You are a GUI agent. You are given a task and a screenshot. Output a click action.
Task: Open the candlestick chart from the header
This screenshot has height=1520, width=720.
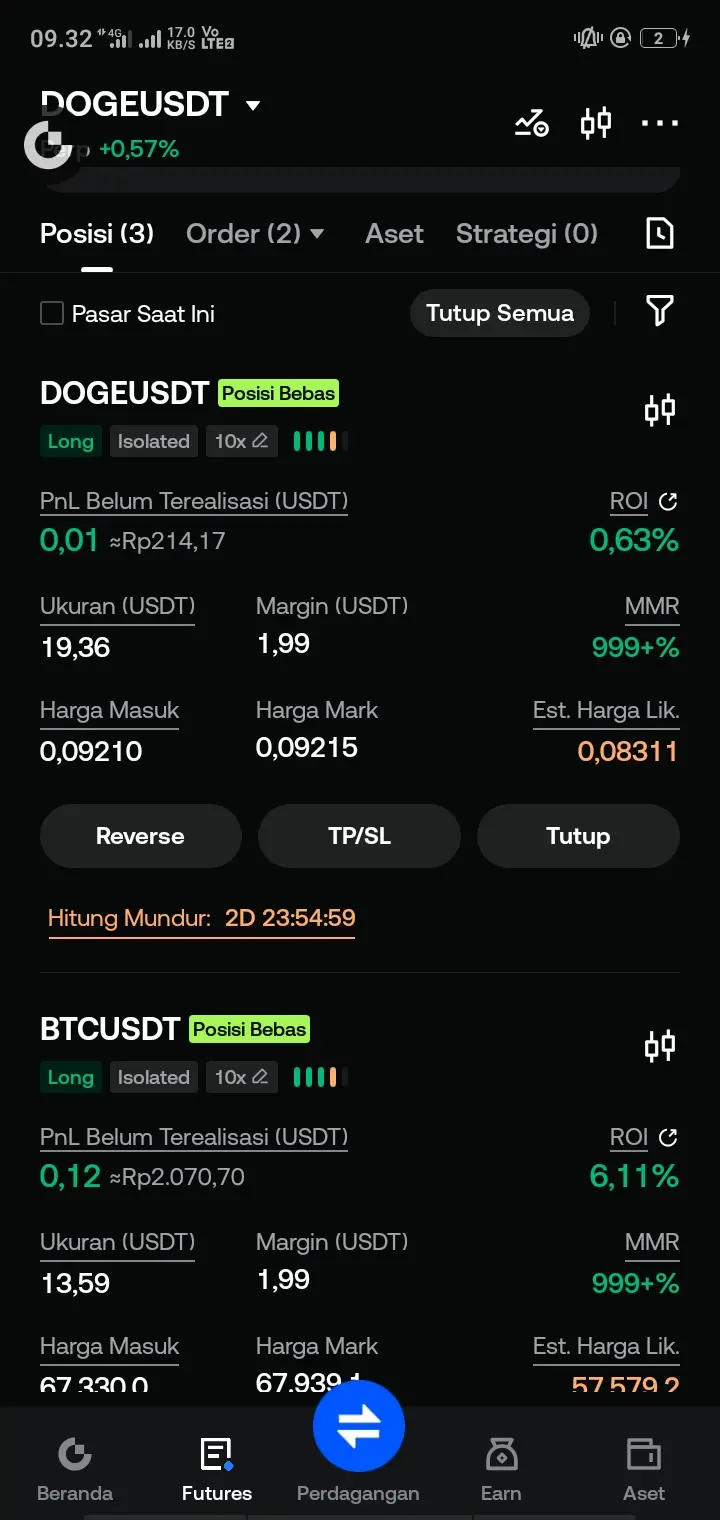click(596, 123)
